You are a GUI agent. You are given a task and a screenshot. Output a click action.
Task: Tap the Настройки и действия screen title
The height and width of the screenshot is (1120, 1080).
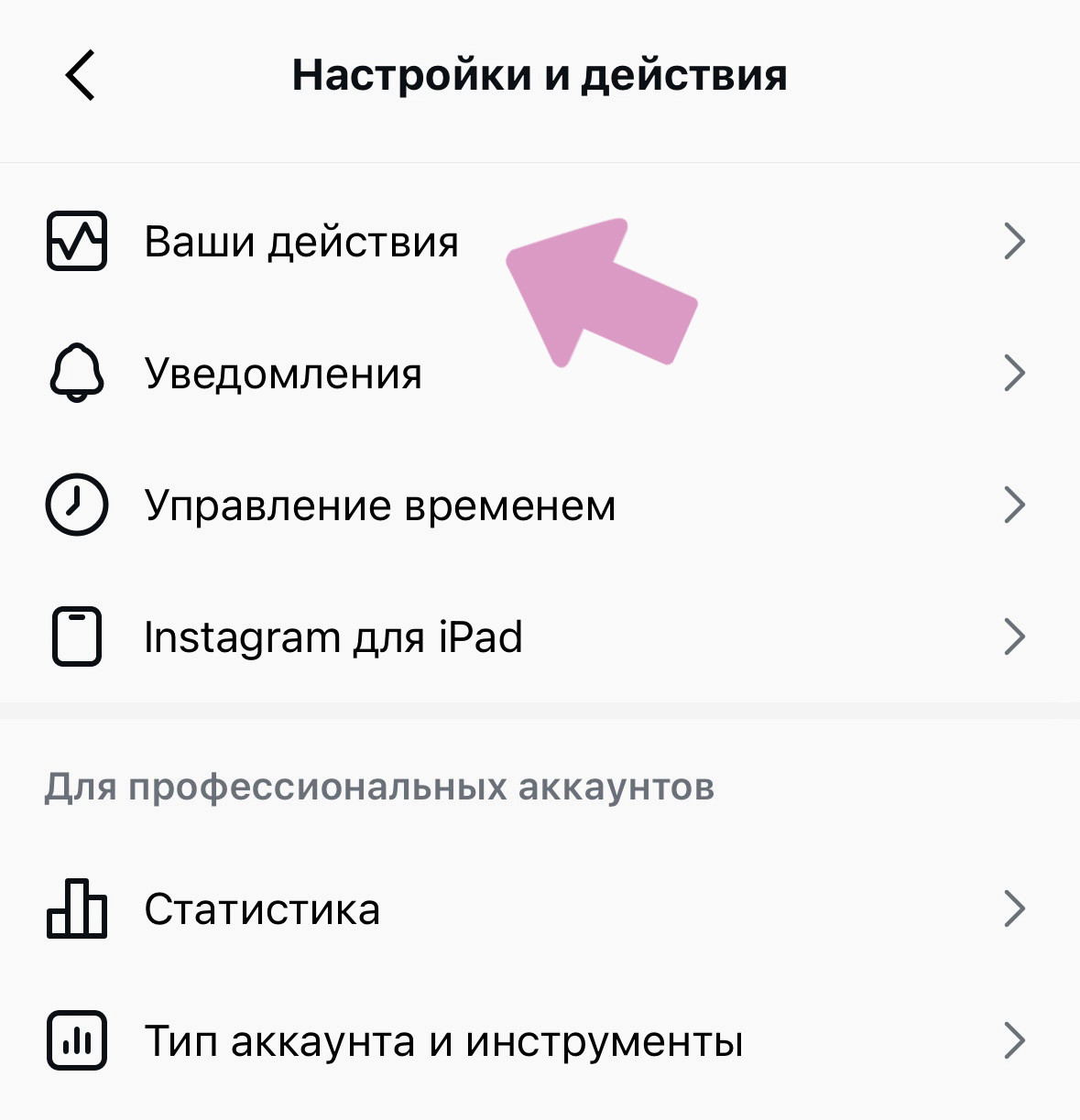539,77
